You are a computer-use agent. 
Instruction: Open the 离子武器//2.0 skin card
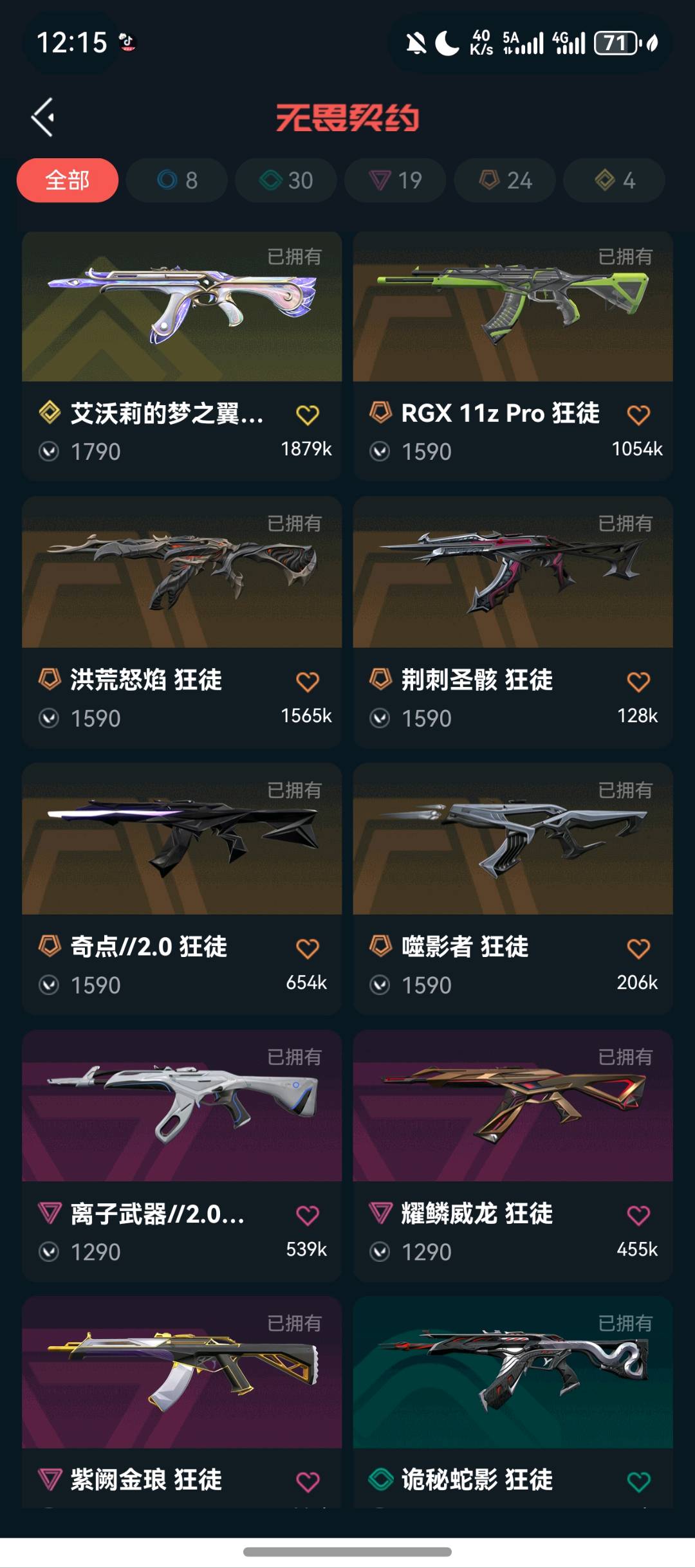[182, 1156]
